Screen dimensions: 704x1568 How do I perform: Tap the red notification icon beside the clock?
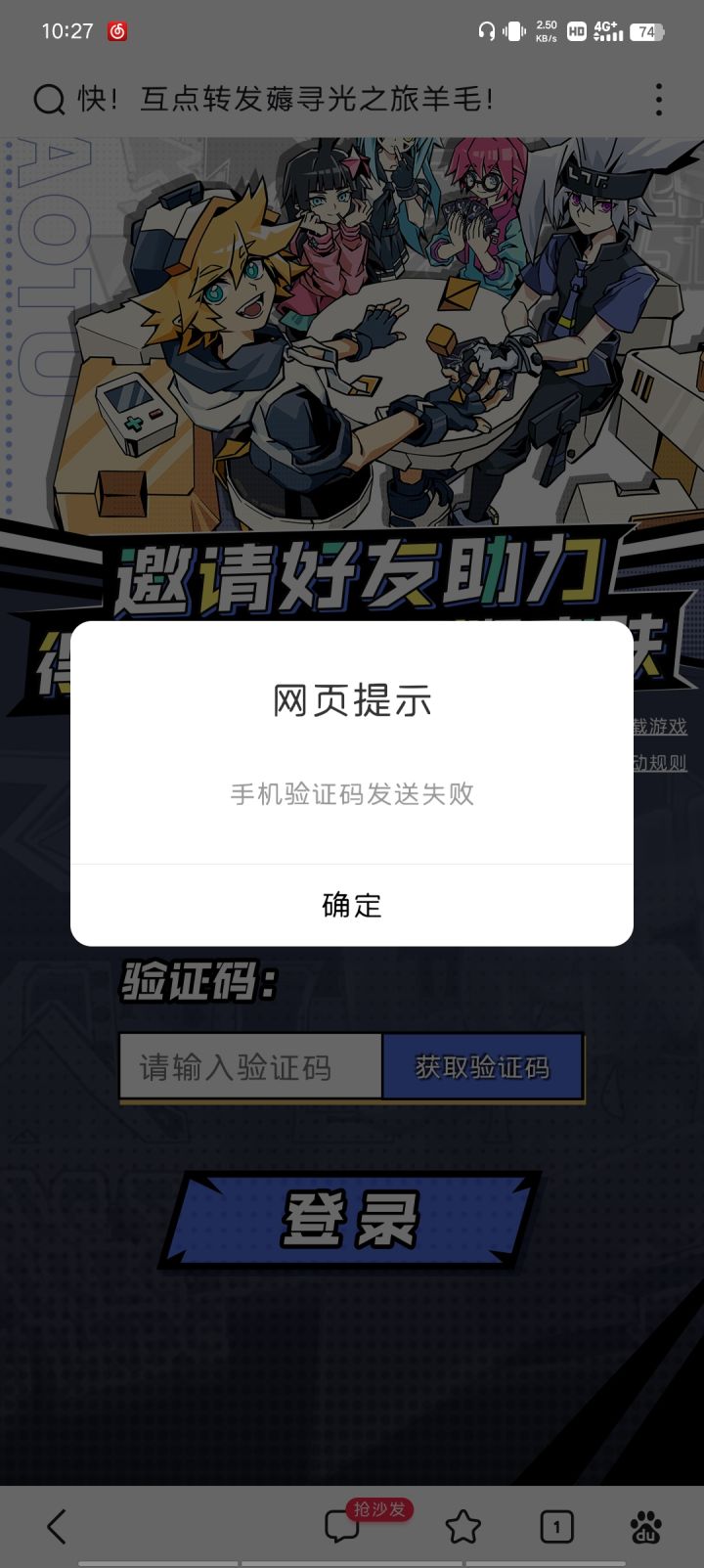[x=114, y=30]
